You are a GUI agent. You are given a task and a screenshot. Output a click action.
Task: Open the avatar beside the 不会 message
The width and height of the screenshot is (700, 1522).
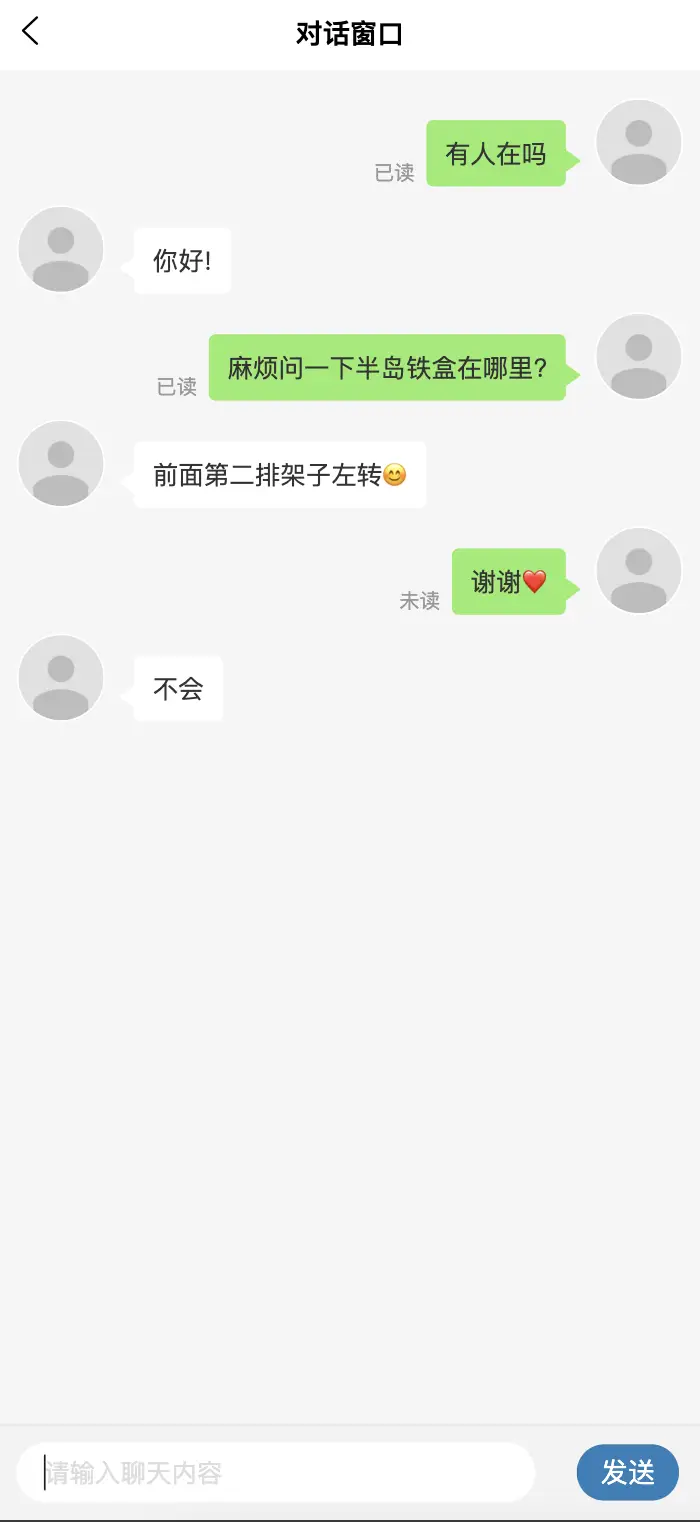click(61, 677)
